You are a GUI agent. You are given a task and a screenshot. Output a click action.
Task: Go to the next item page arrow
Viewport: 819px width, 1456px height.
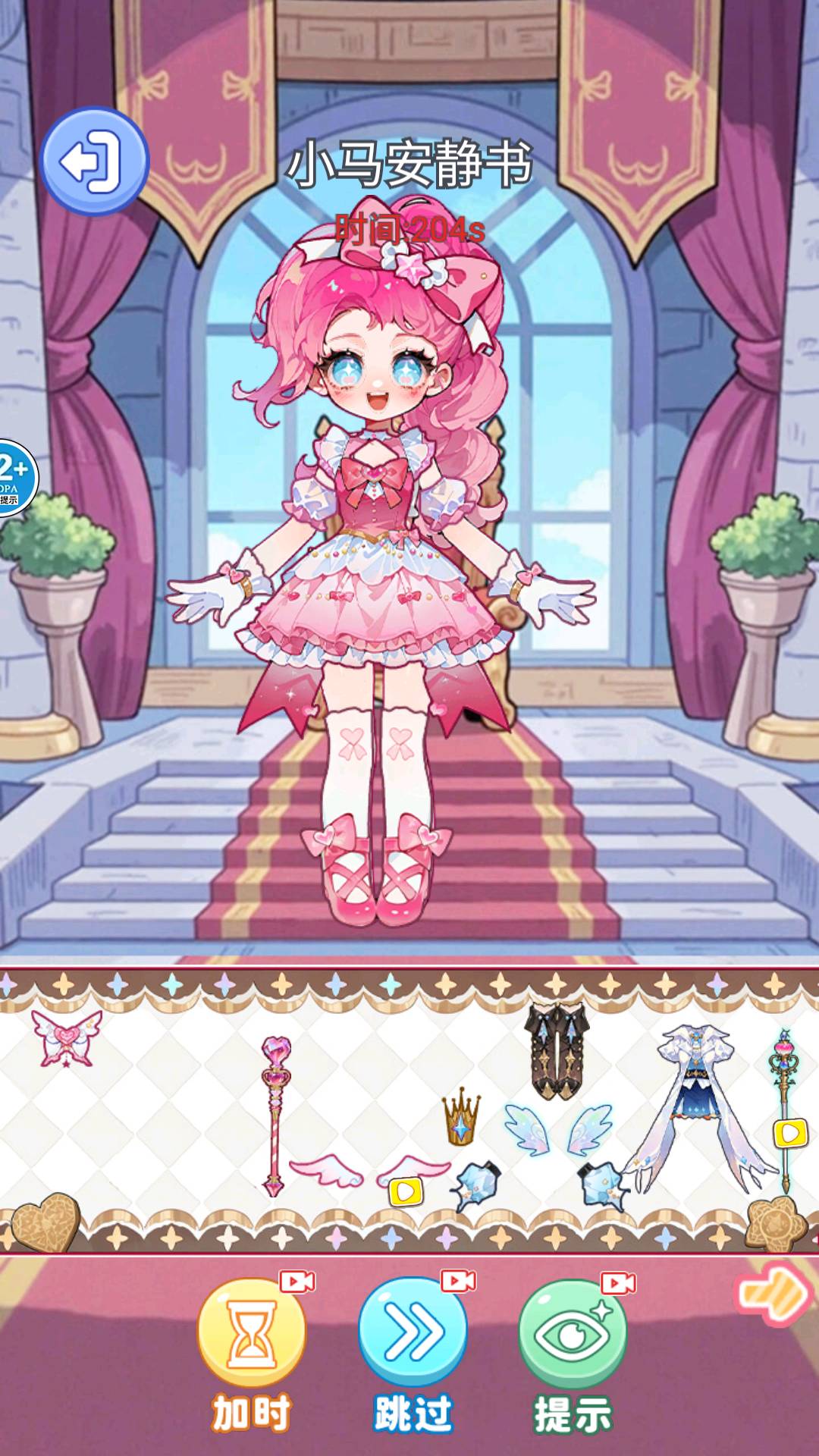coord(773,1295)
